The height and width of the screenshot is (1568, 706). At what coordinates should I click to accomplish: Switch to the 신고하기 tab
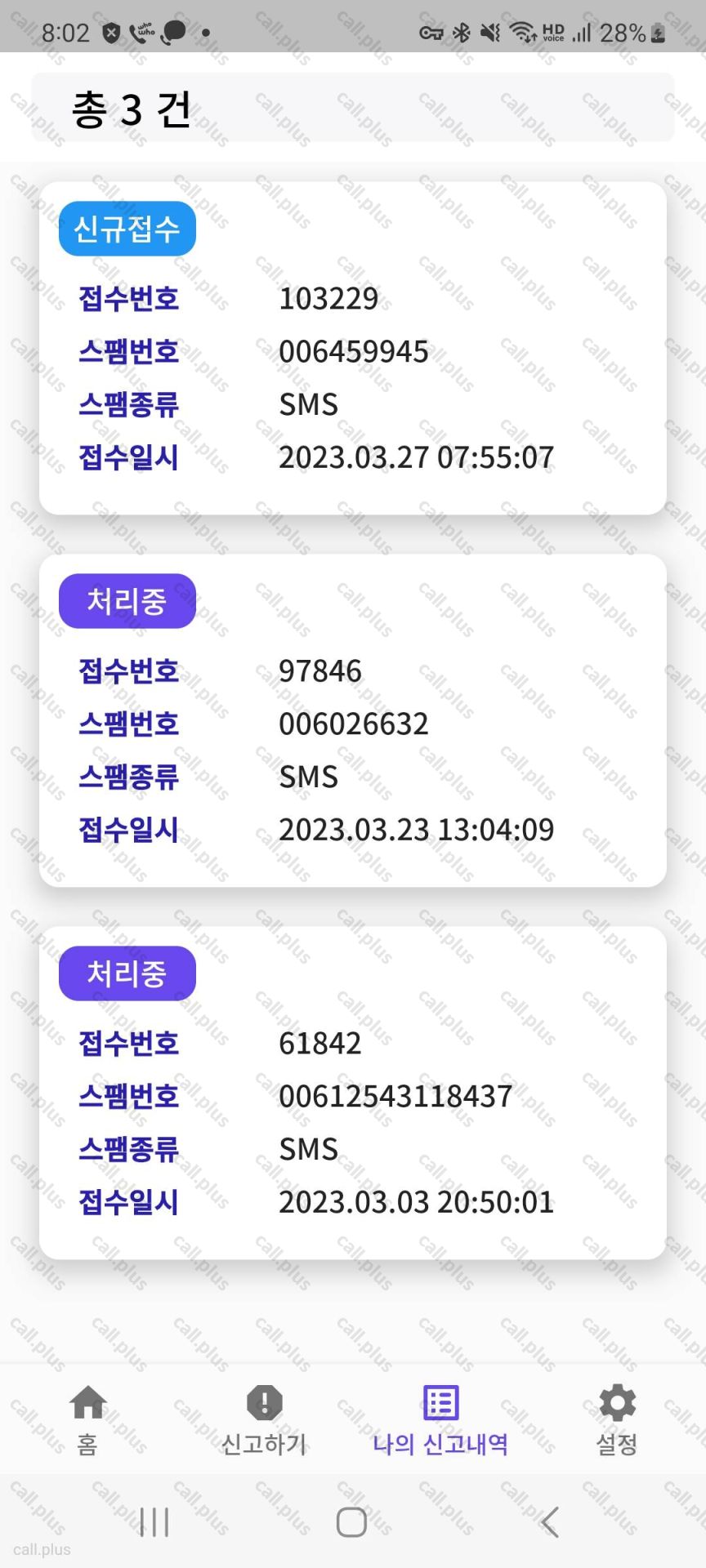coord(264,1420)
